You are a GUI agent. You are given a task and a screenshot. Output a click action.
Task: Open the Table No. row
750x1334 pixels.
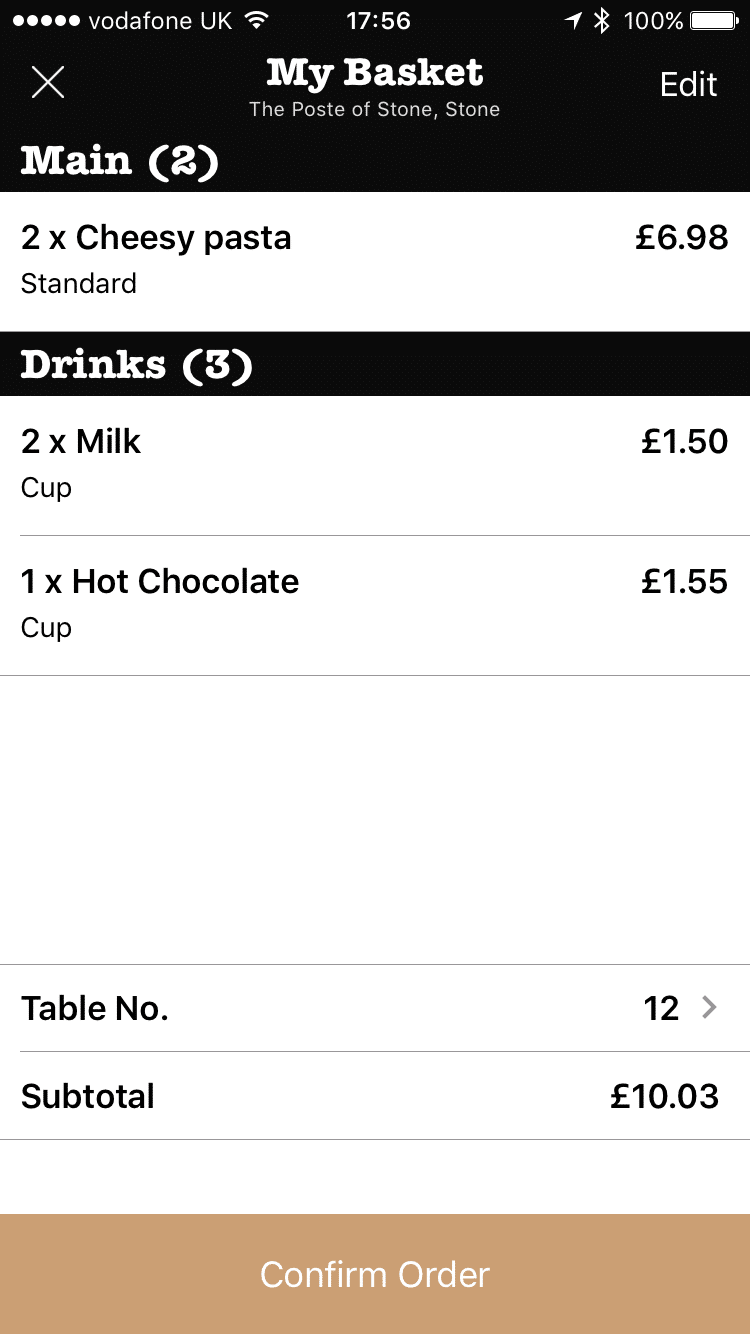pos(374,1008)
